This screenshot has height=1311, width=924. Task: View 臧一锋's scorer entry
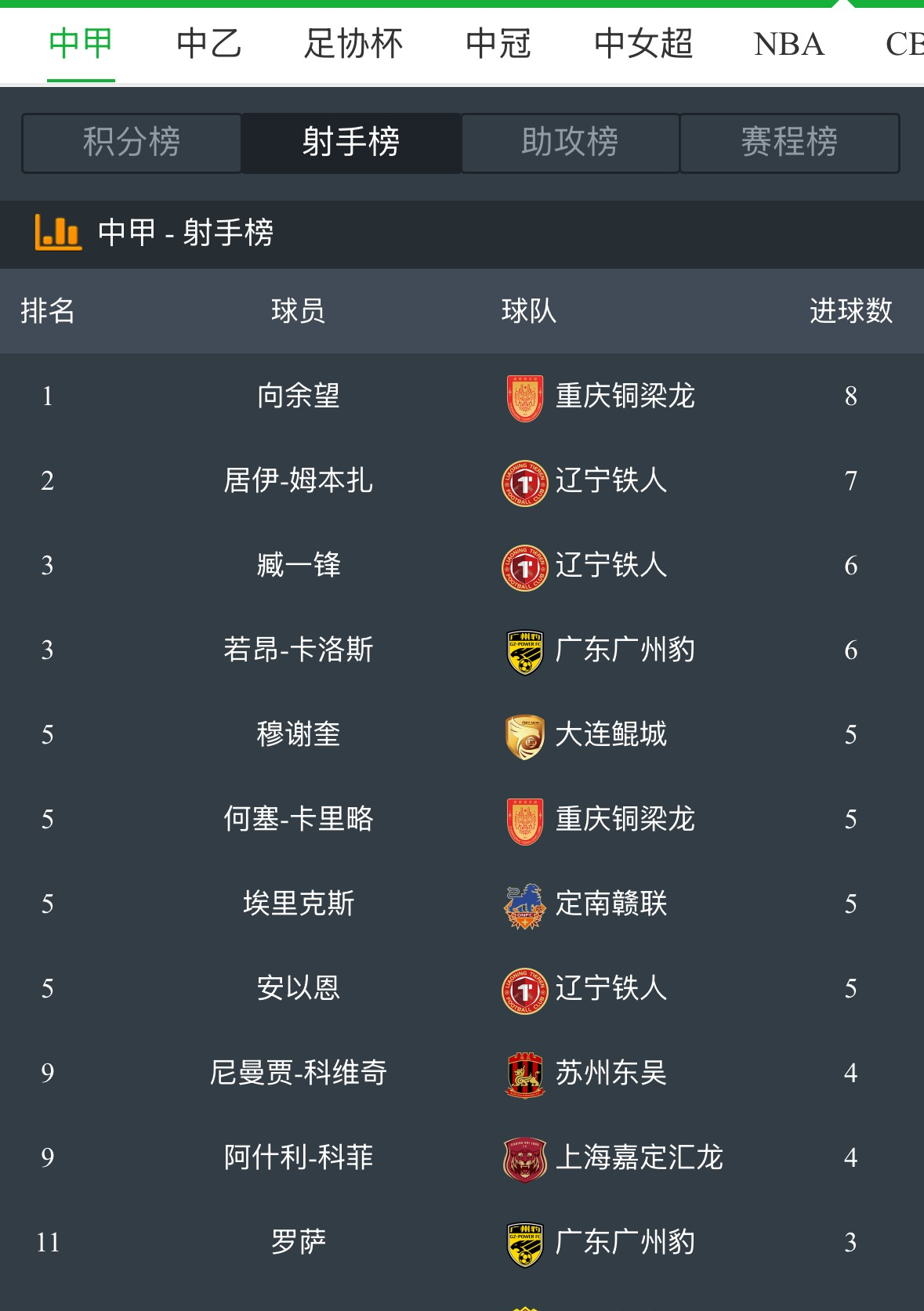(298, 565)
